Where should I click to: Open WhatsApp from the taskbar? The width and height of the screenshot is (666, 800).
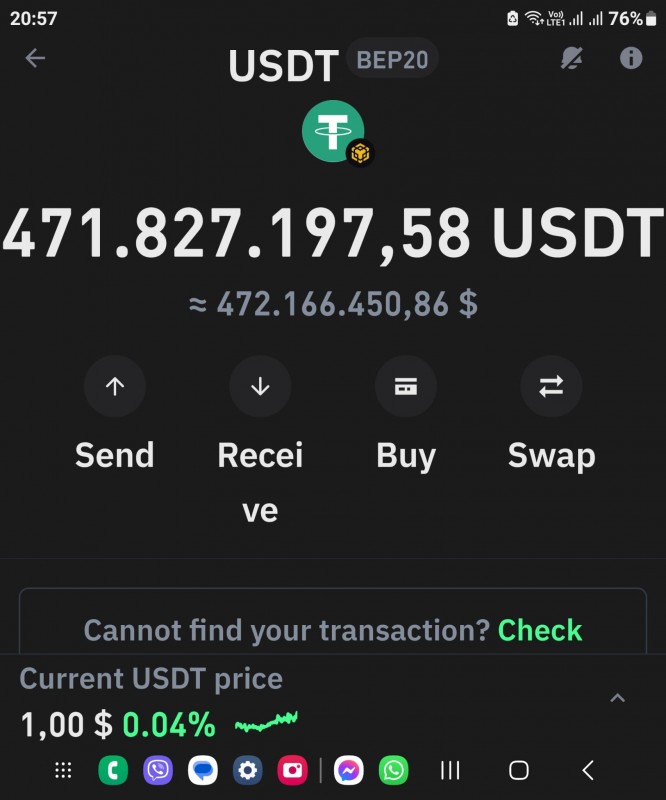[394, 770]
